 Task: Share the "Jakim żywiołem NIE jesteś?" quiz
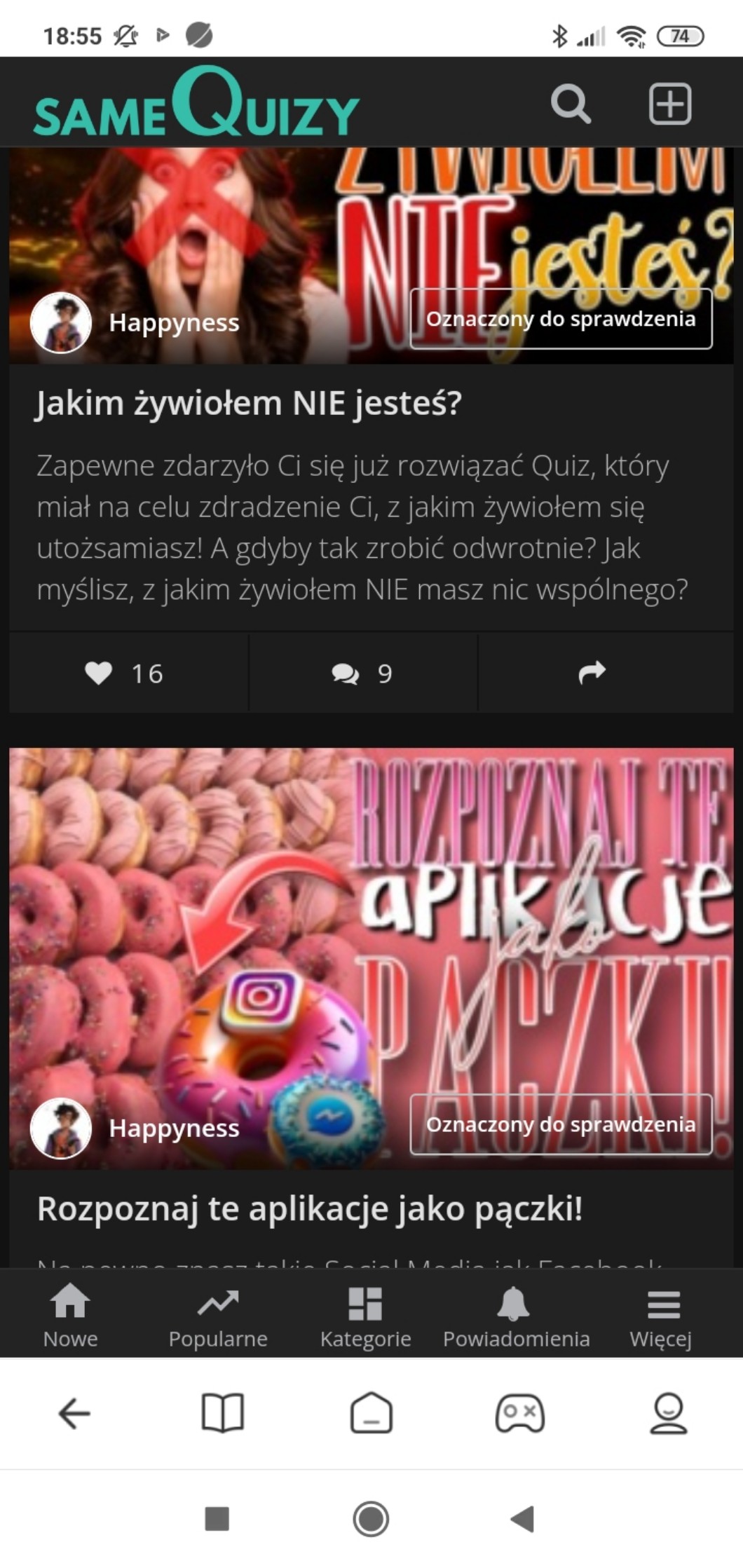[592, 673]
